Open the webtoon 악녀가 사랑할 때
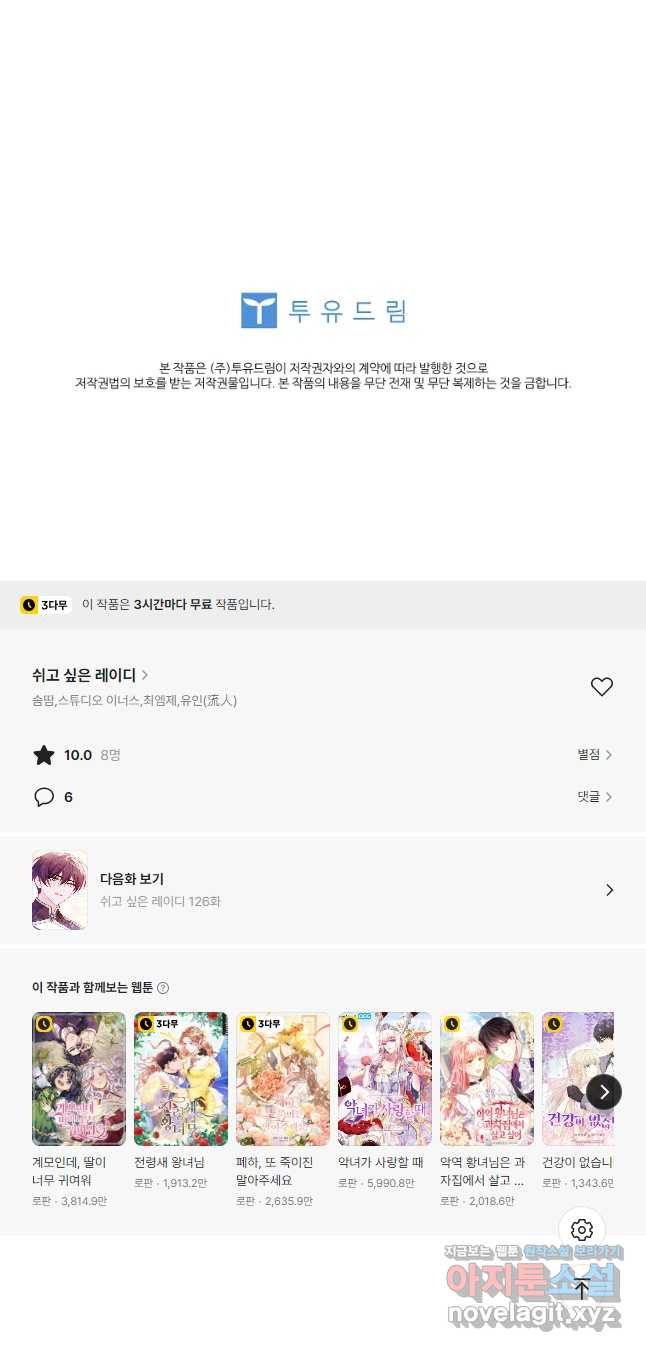 [x=385, y=1079]
